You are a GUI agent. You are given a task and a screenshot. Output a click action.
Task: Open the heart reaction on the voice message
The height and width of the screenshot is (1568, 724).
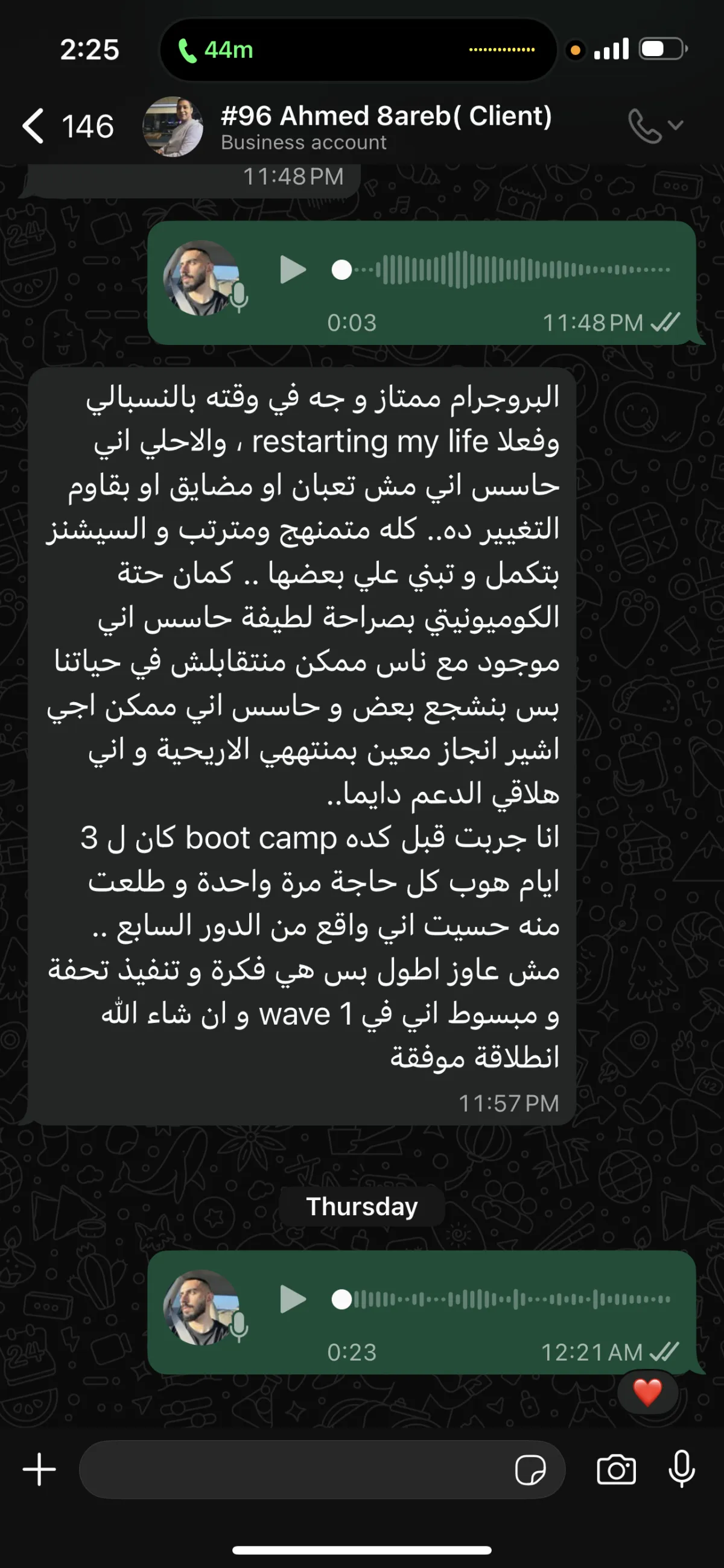(647, 1393)
